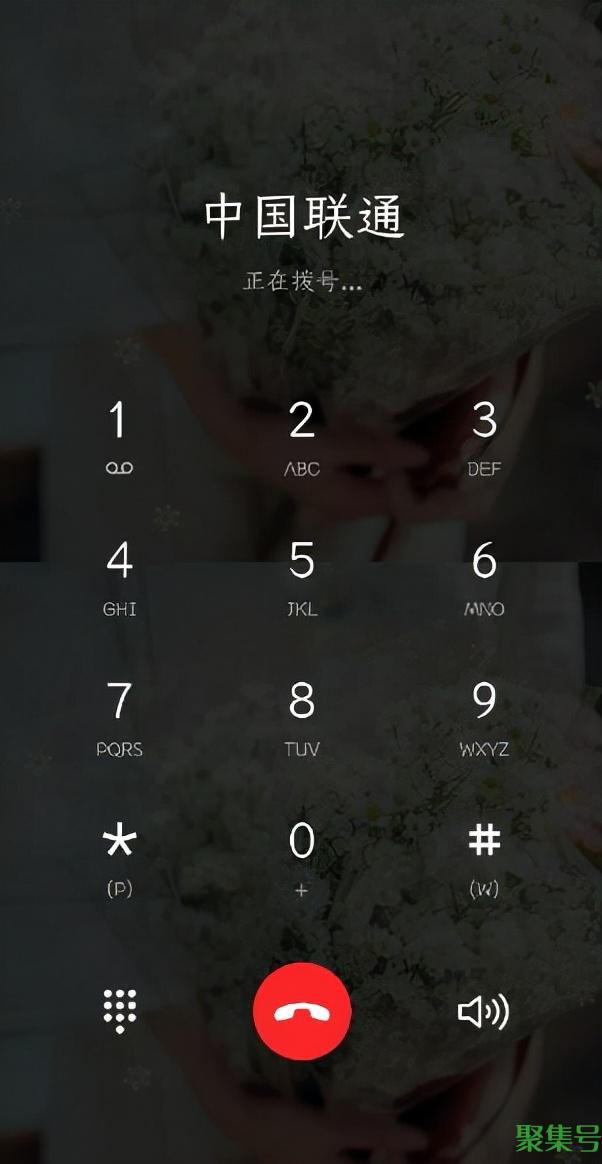
Task: Enter digit 3 DEF
Action: click(x=484, y=438)
